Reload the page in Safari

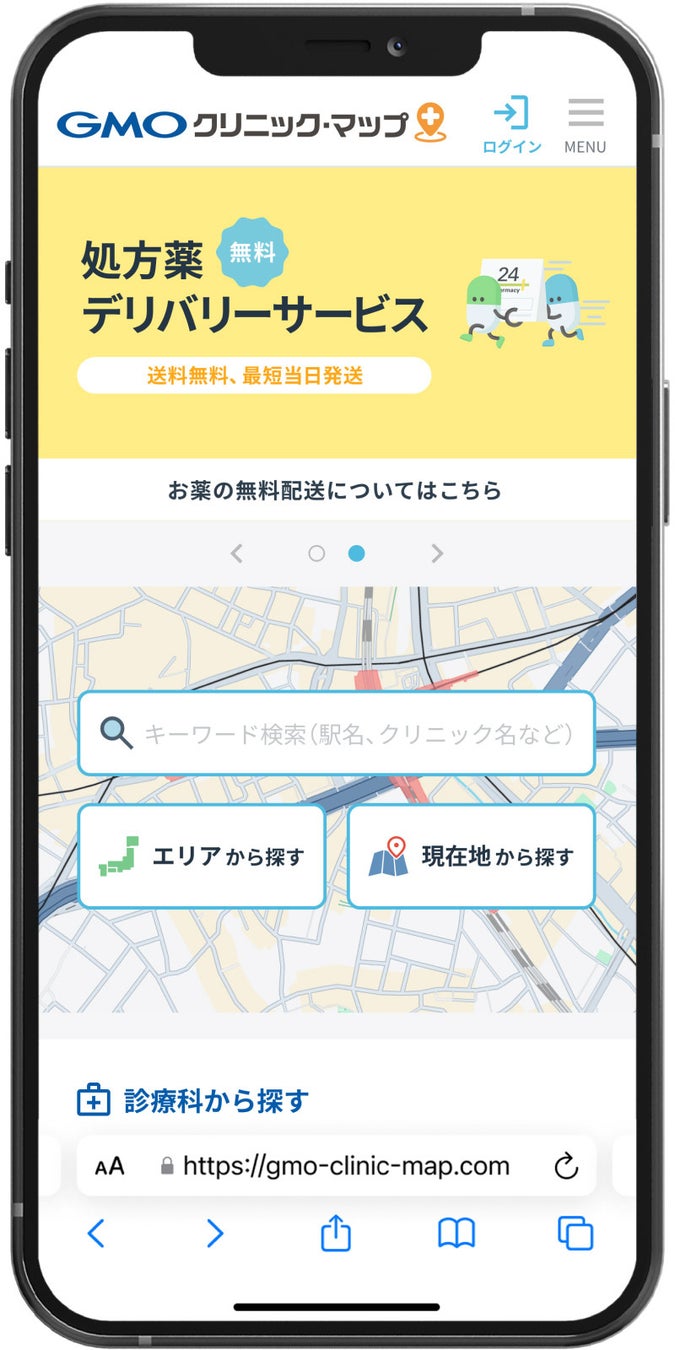tap(566, 1166)
